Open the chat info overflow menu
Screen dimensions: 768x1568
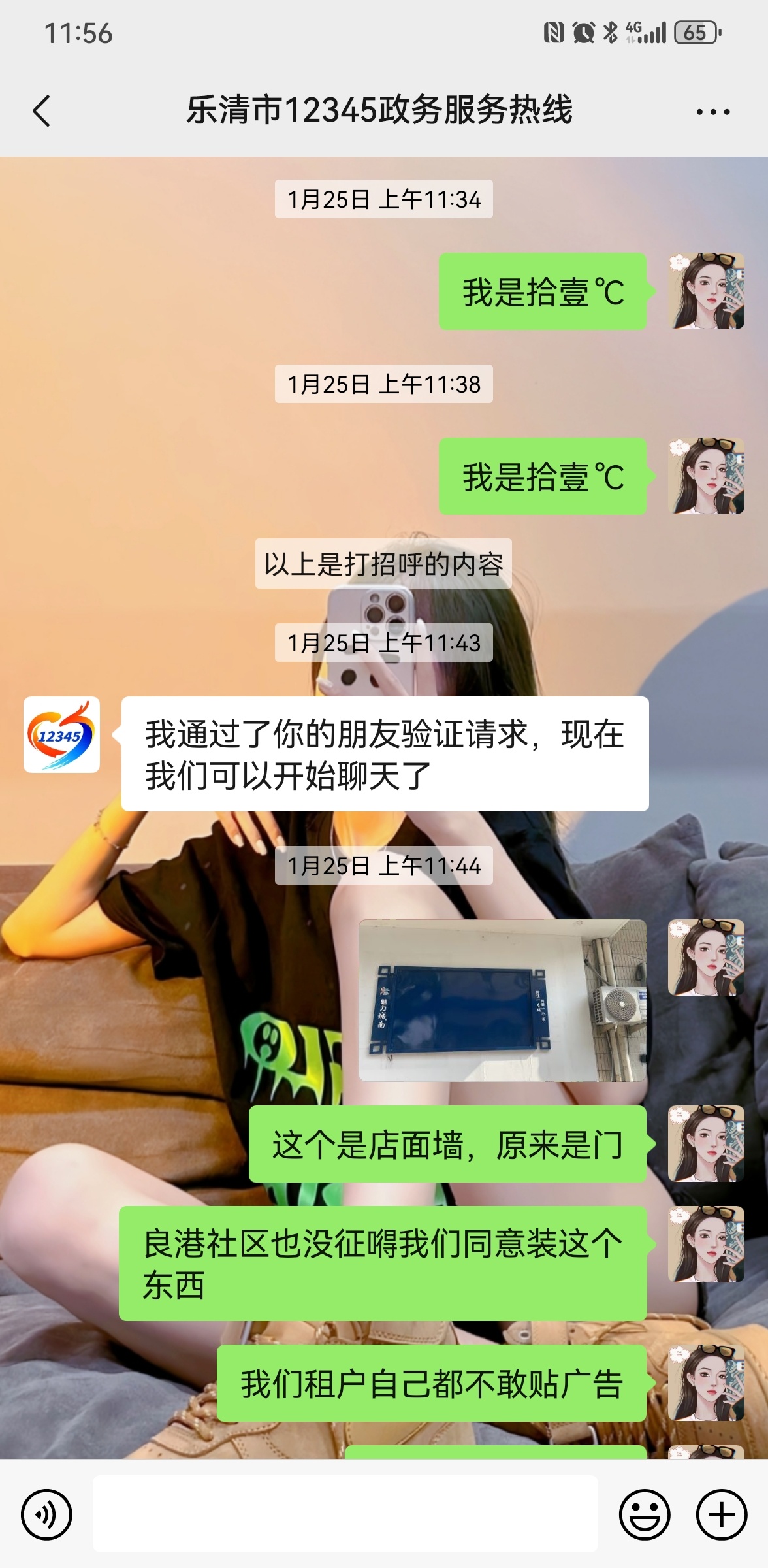click(x=712, y=112)
